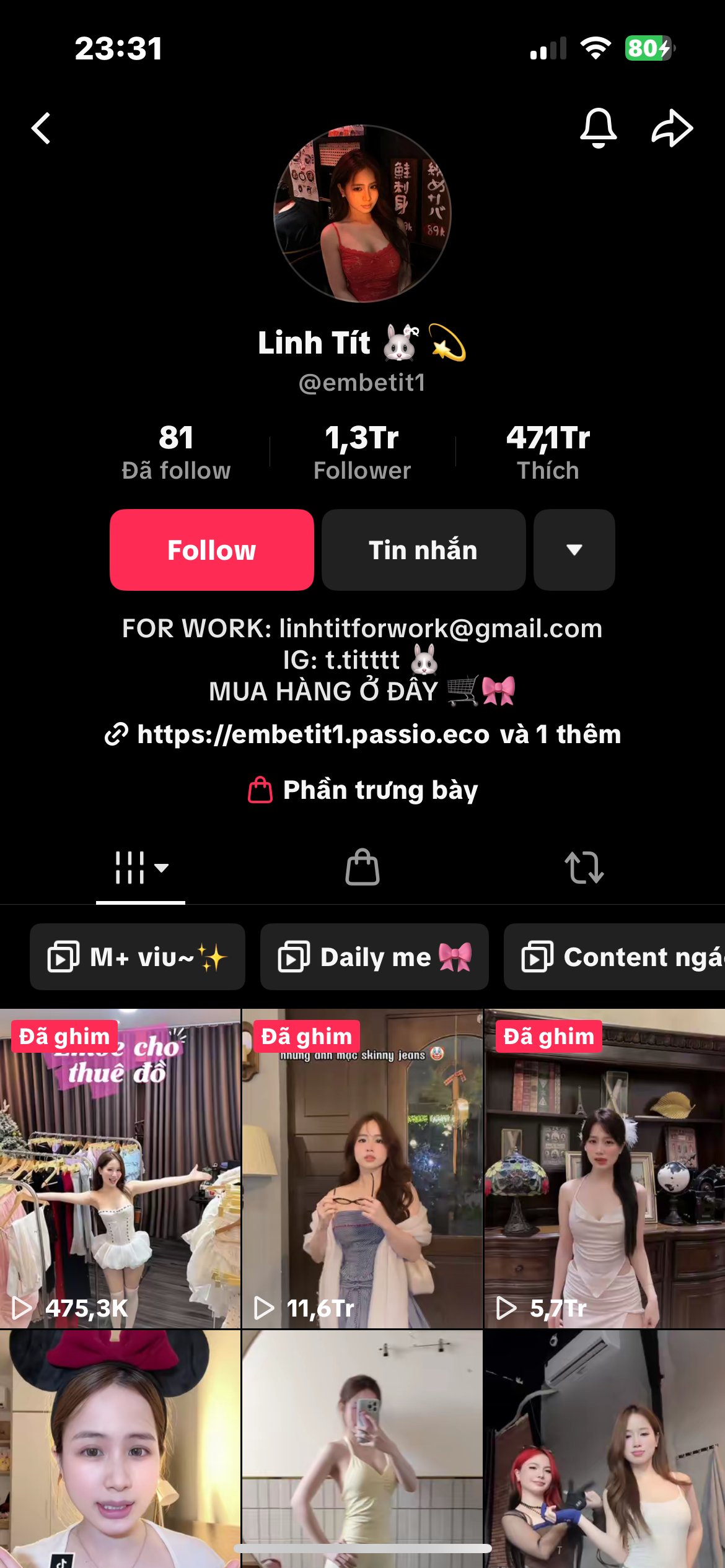Go back using the top arrow
The height and width of the screenshot is (1568, 725).
tap(41, 129)
